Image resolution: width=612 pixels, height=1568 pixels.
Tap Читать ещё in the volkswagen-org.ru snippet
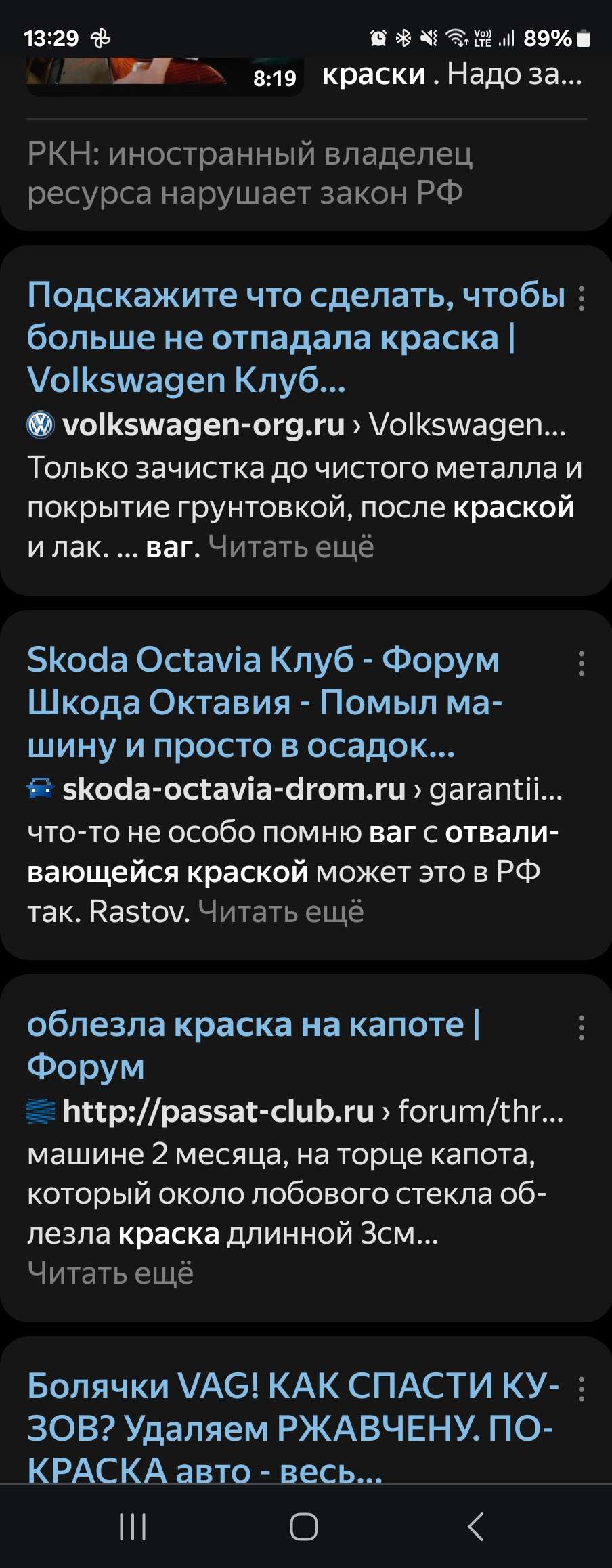tap(290, 547)
